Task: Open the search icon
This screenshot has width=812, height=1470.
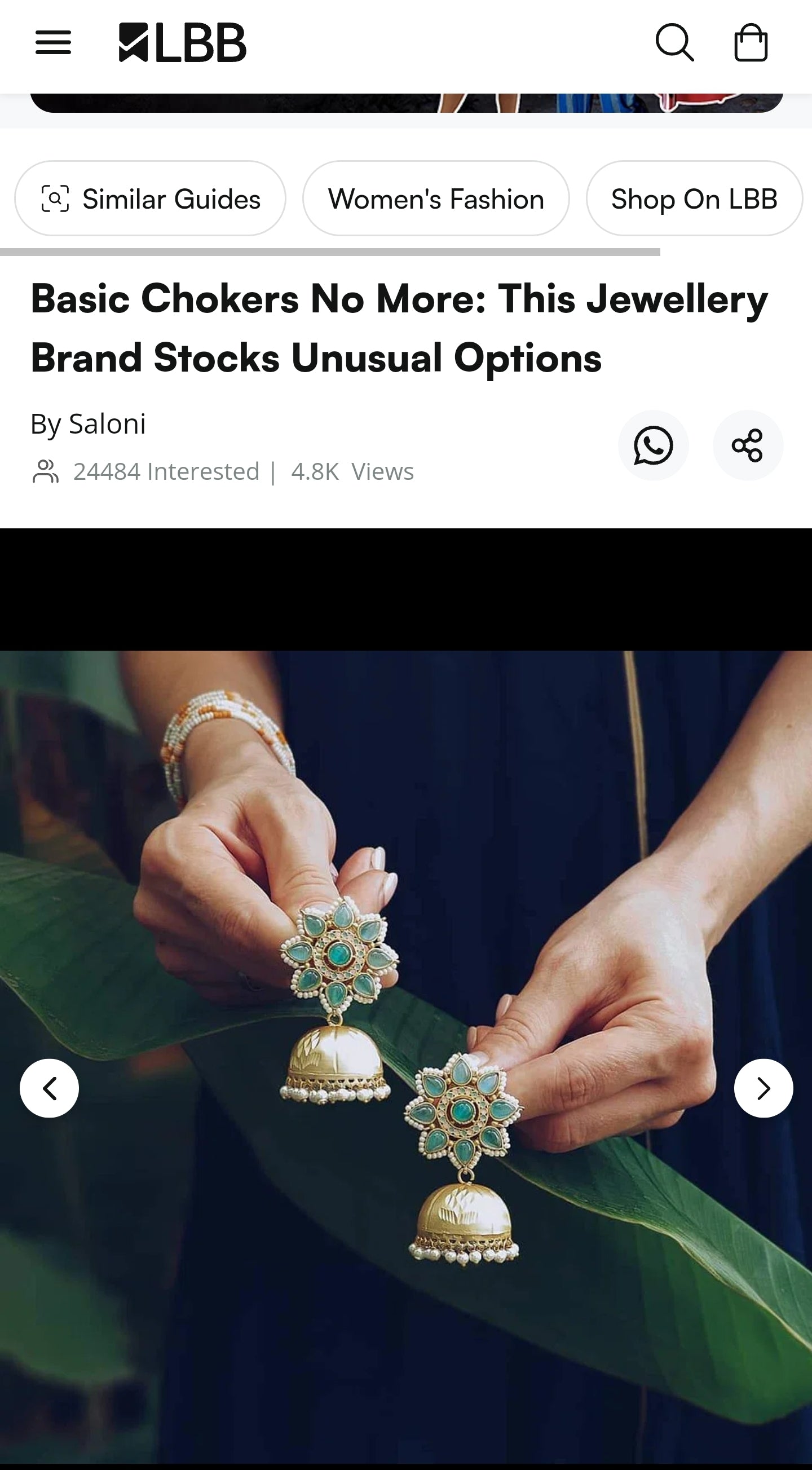Action: pos(674,43)
